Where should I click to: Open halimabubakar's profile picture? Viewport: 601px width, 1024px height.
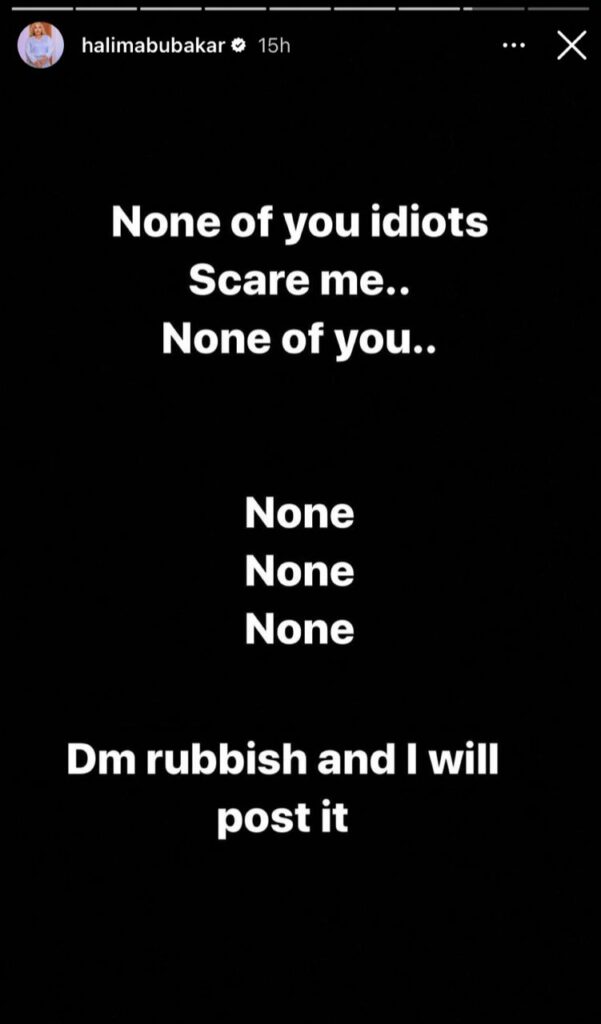point(41,45)
